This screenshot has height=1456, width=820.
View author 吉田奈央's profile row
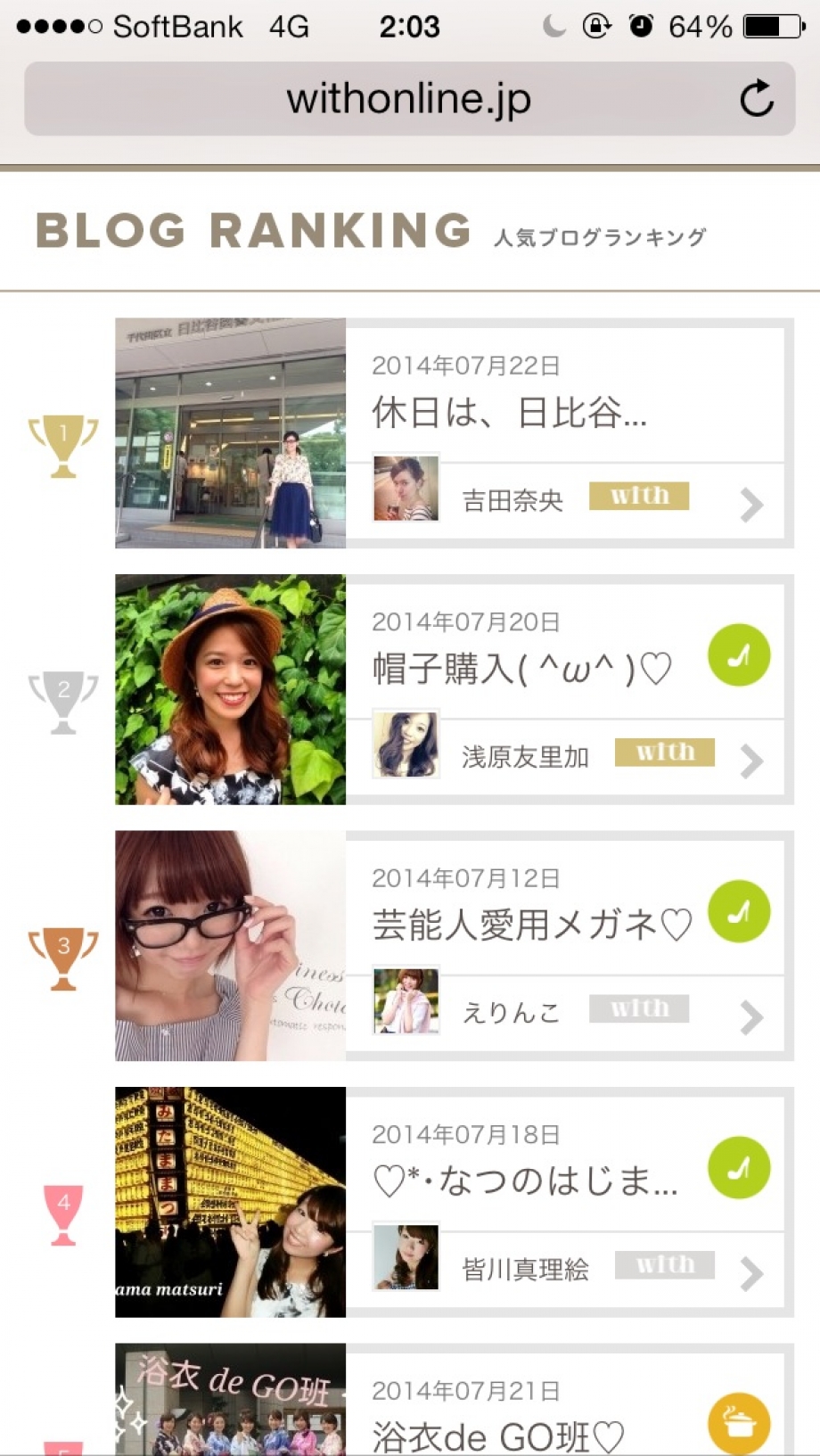pos(512,501)
